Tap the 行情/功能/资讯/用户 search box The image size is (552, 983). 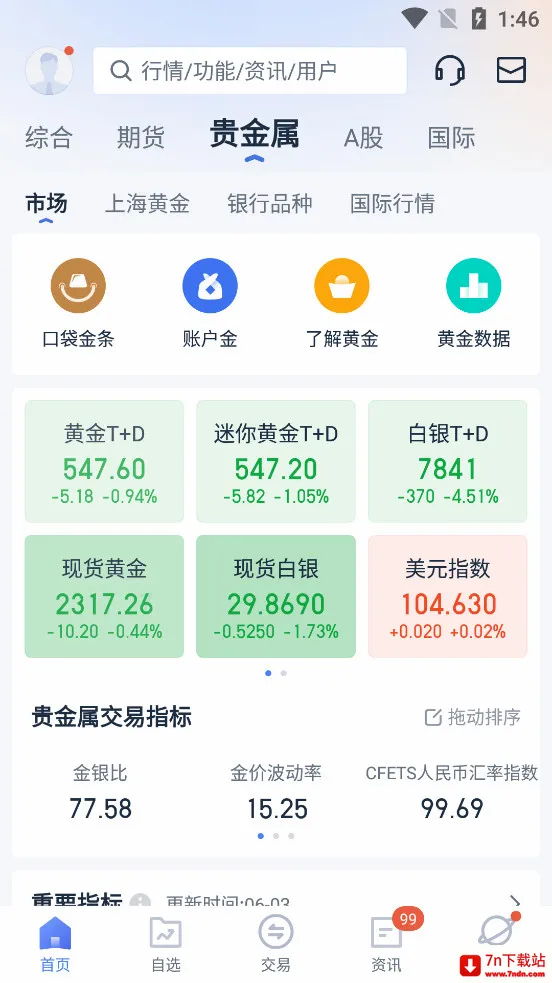click(x=249, y=71)
